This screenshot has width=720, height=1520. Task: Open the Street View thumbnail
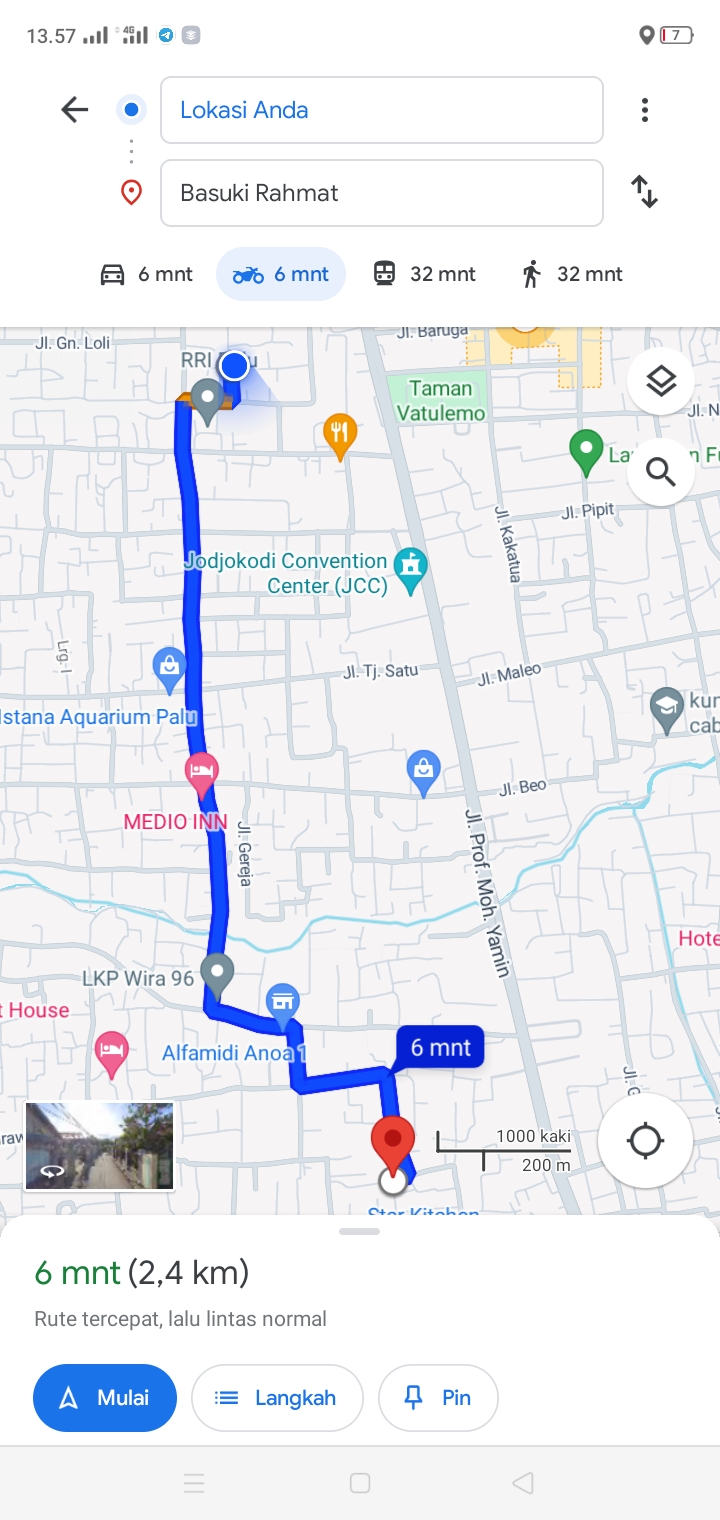[99, 1146]
